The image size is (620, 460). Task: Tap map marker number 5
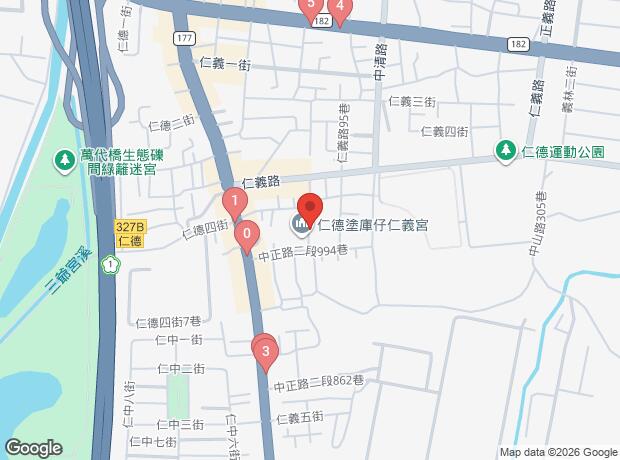[x=311, y=8]
